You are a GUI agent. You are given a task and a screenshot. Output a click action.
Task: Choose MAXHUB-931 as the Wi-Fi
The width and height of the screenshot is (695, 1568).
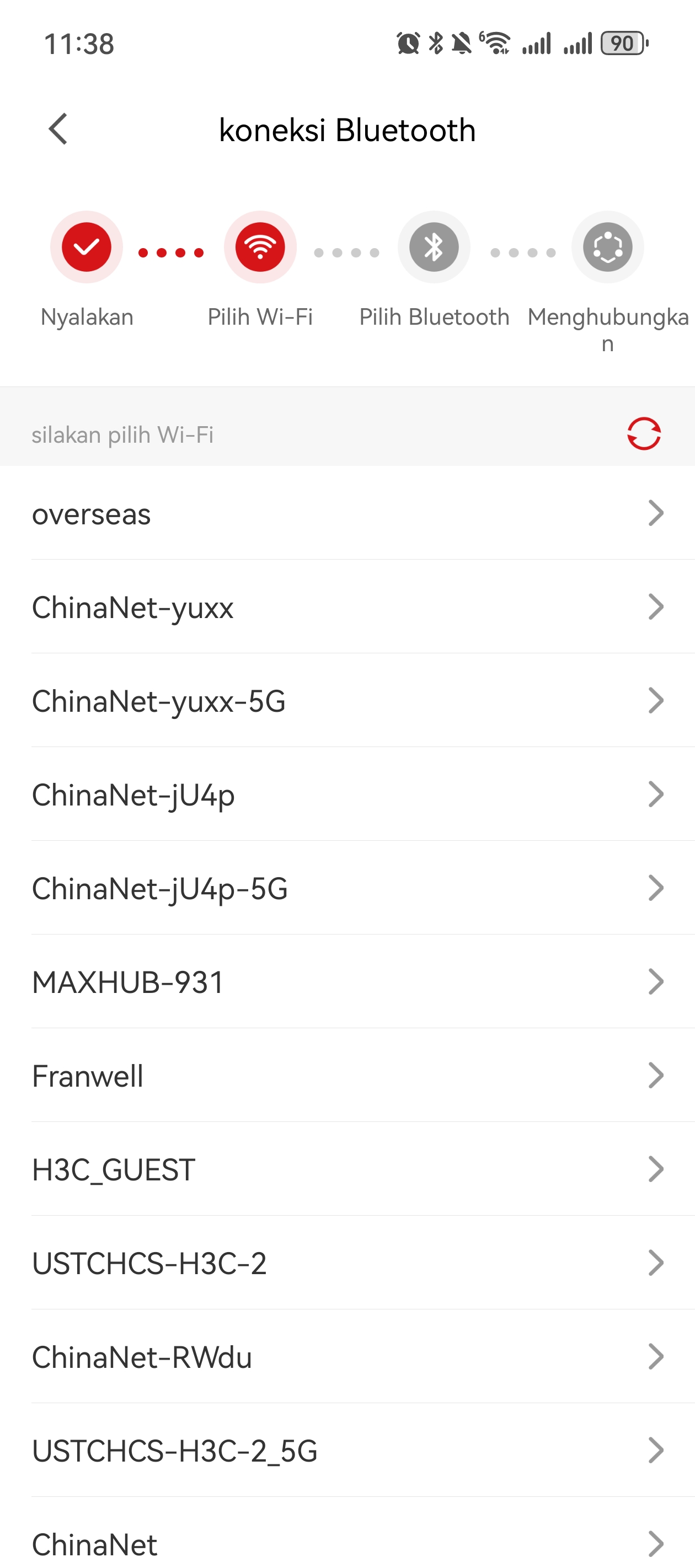[x=347, y=982]
